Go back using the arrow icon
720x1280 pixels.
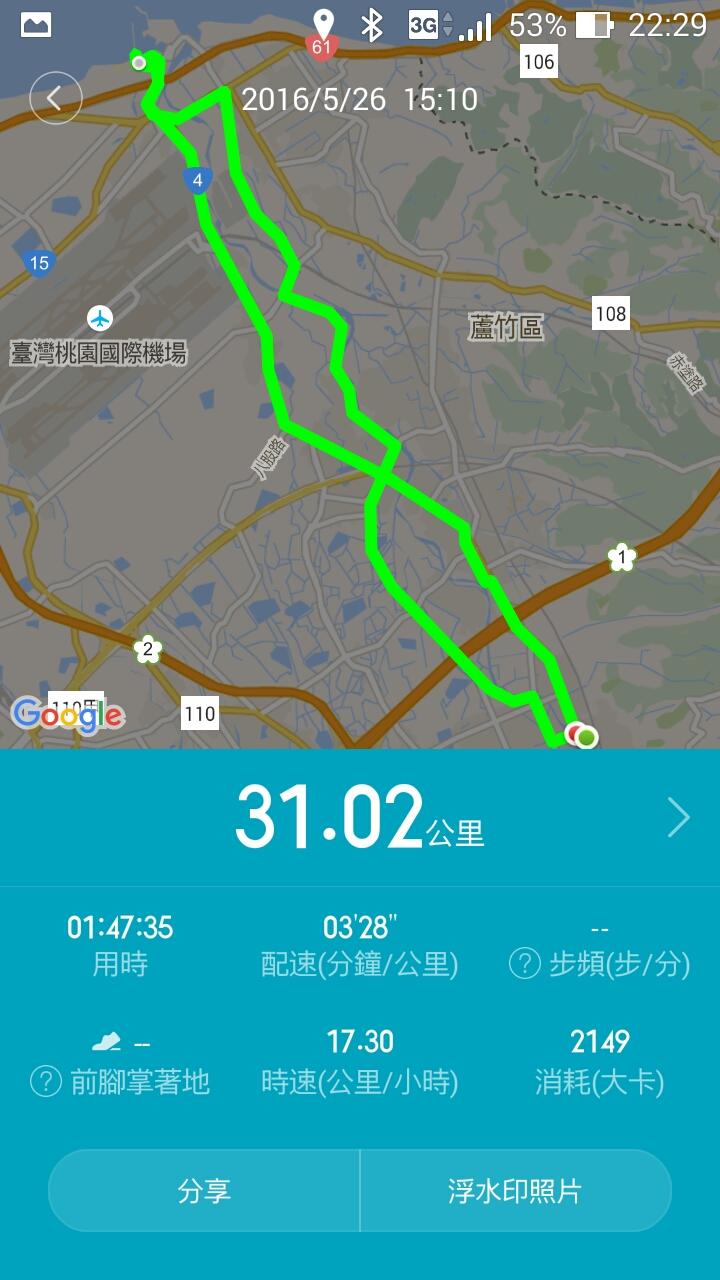point(55,98)
